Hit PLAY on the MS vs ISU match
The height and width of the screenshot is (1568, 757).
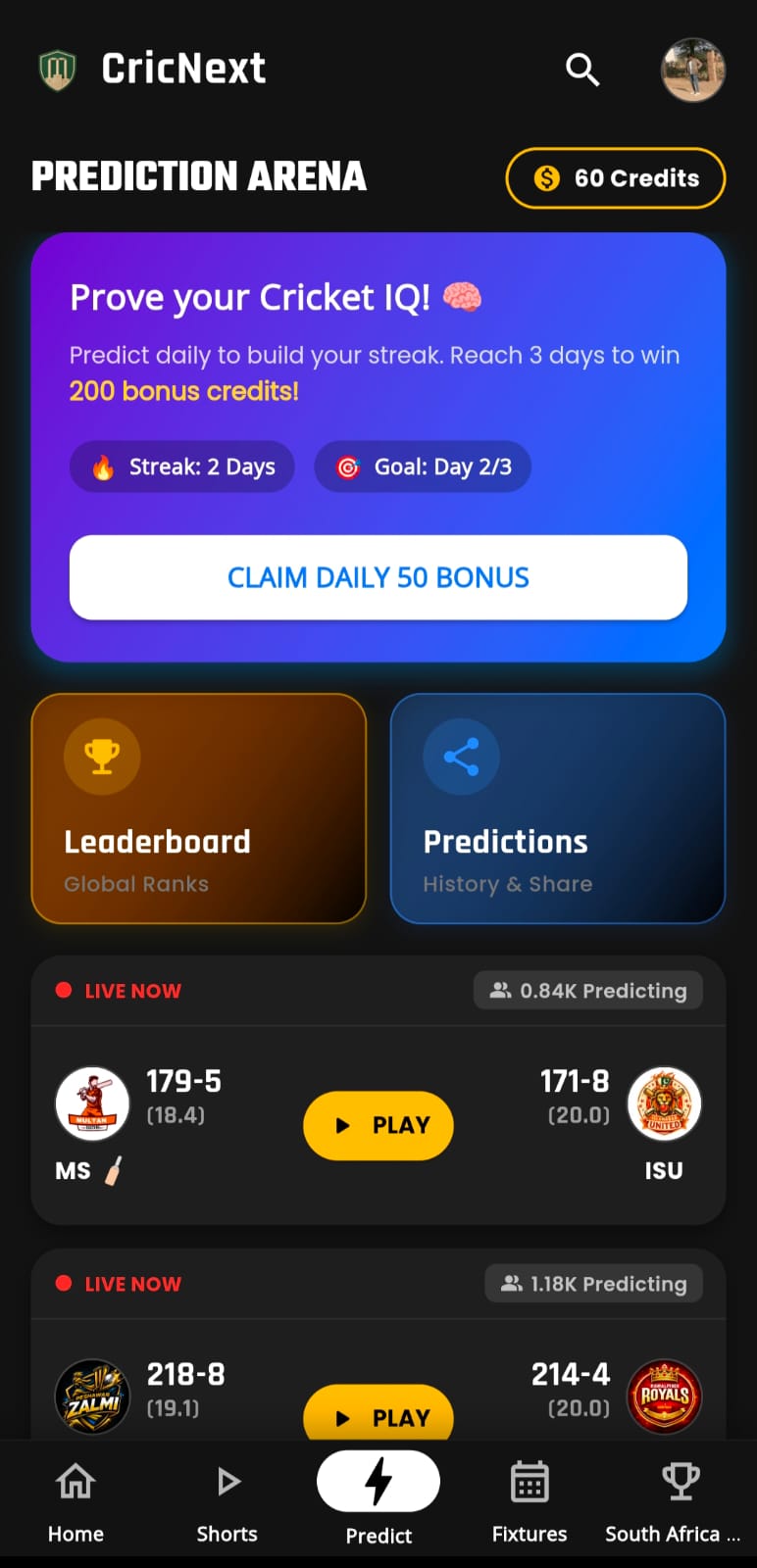tap(378, 1125)
